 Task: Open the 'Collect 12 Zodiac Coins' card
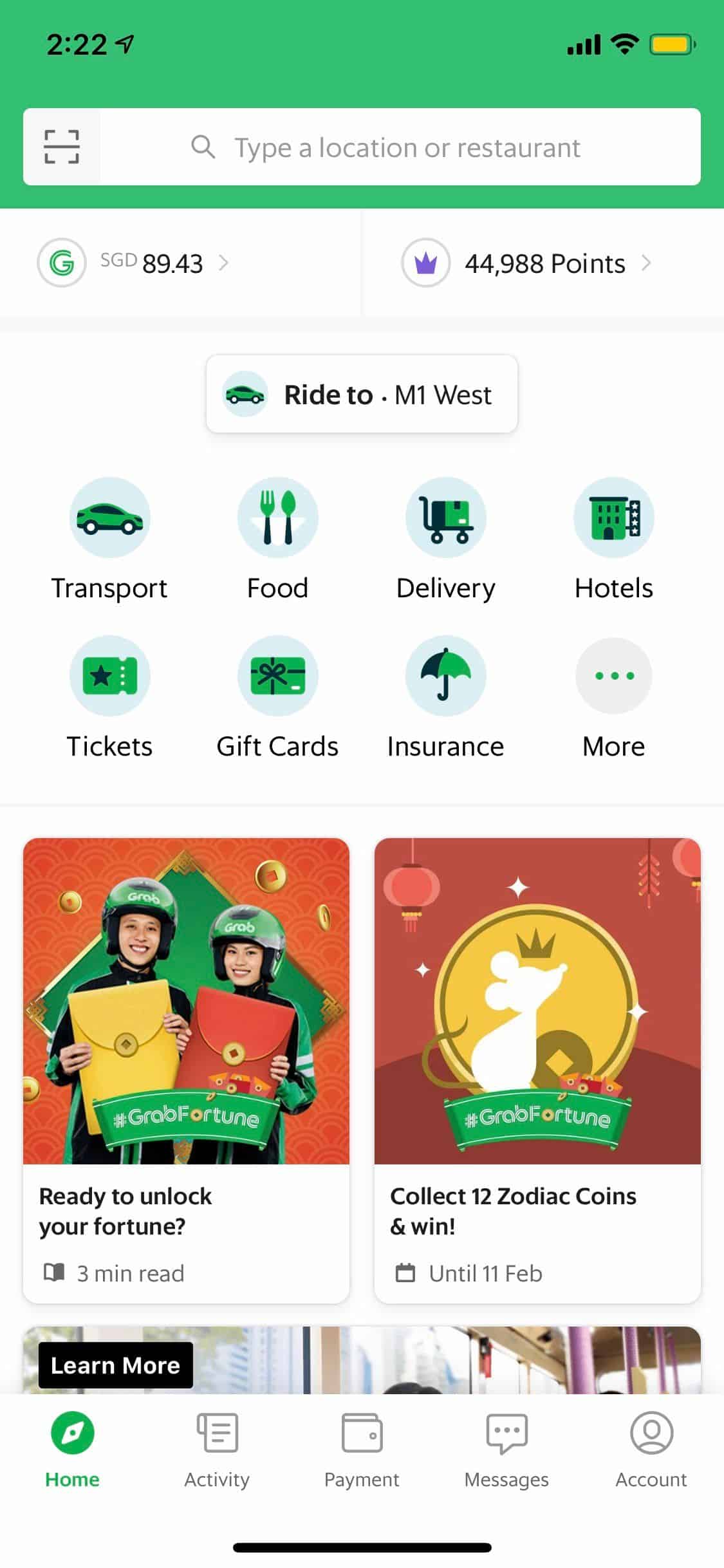(x=537, y=1070)
